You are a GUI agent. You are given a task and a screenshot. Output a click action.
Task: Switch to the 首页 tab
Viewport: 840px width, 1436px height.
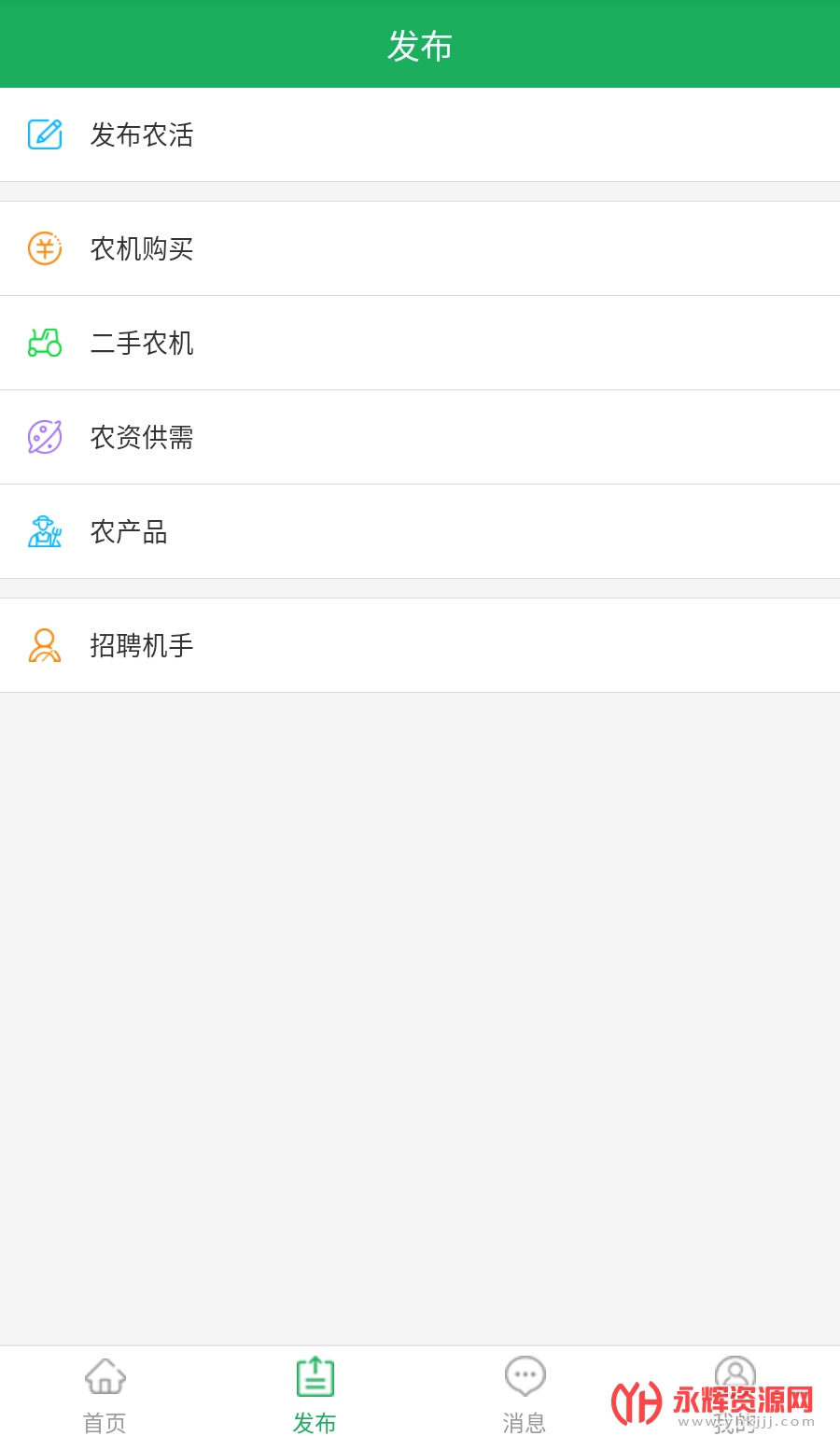pos(105,1393)
